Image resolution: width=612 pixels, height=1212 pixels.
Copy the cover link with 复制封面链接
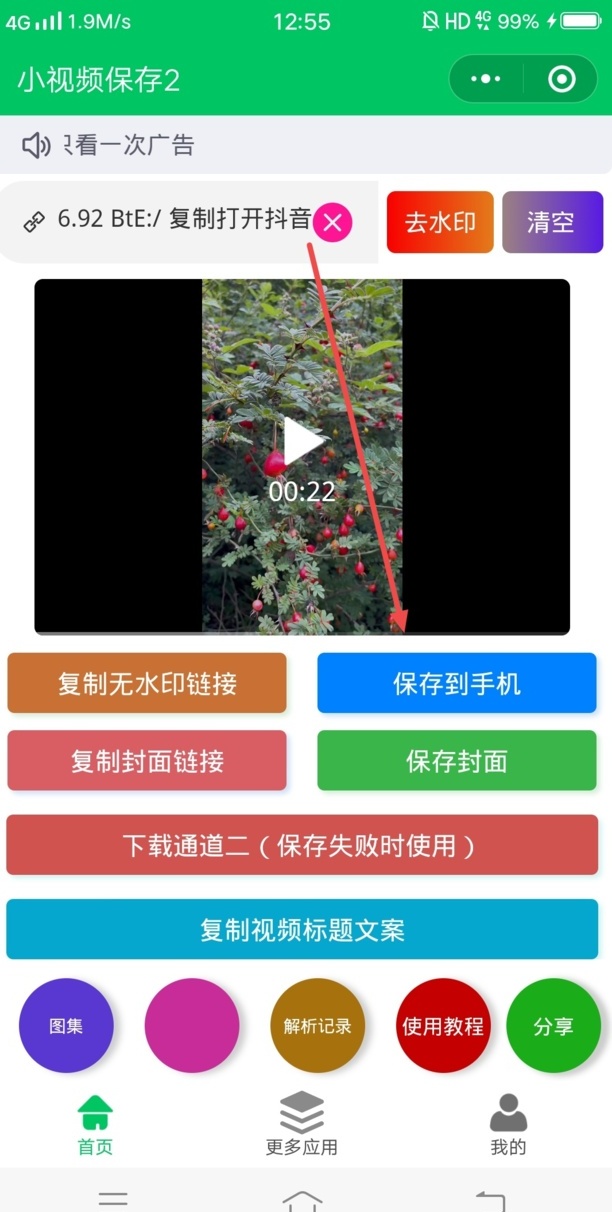[147, 761]
